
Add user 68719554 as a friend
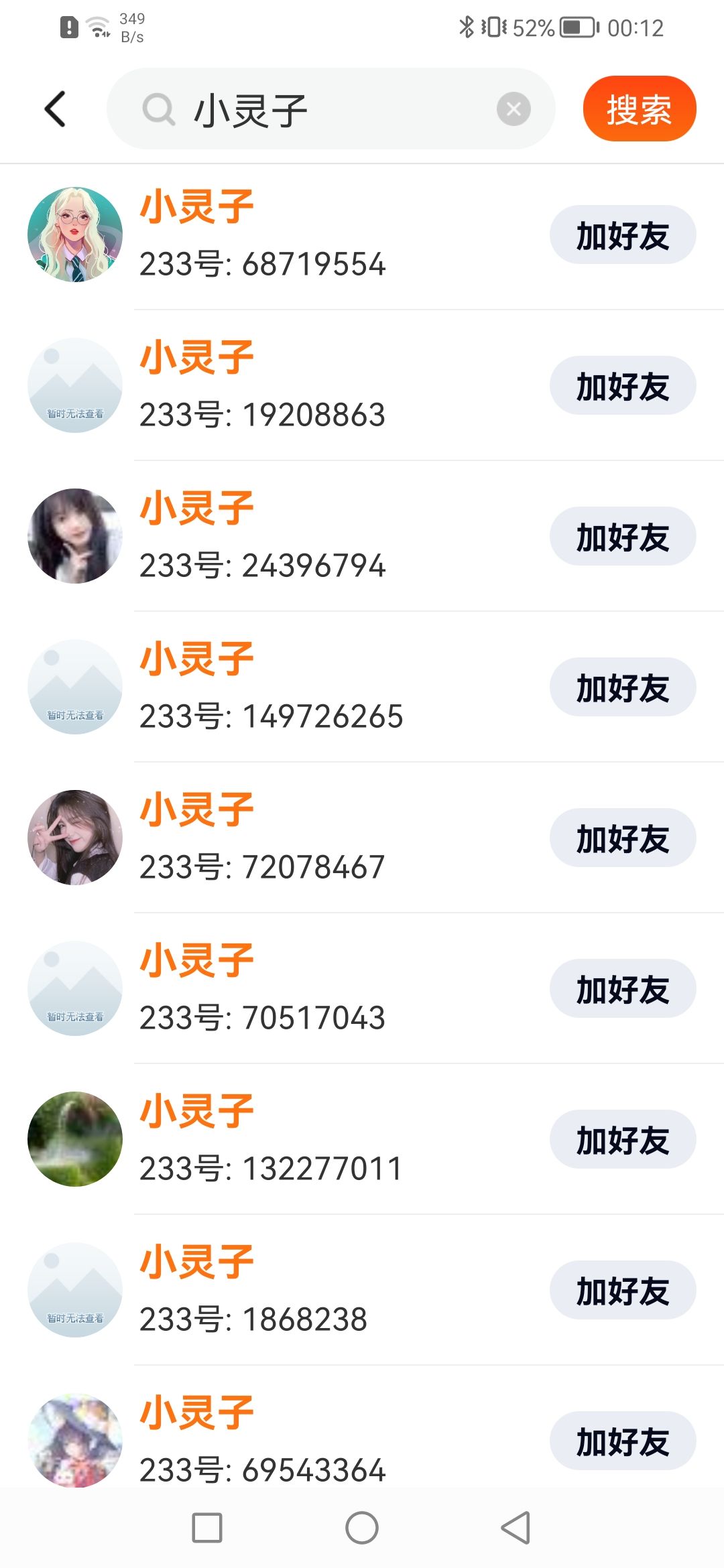click(622, 235)
